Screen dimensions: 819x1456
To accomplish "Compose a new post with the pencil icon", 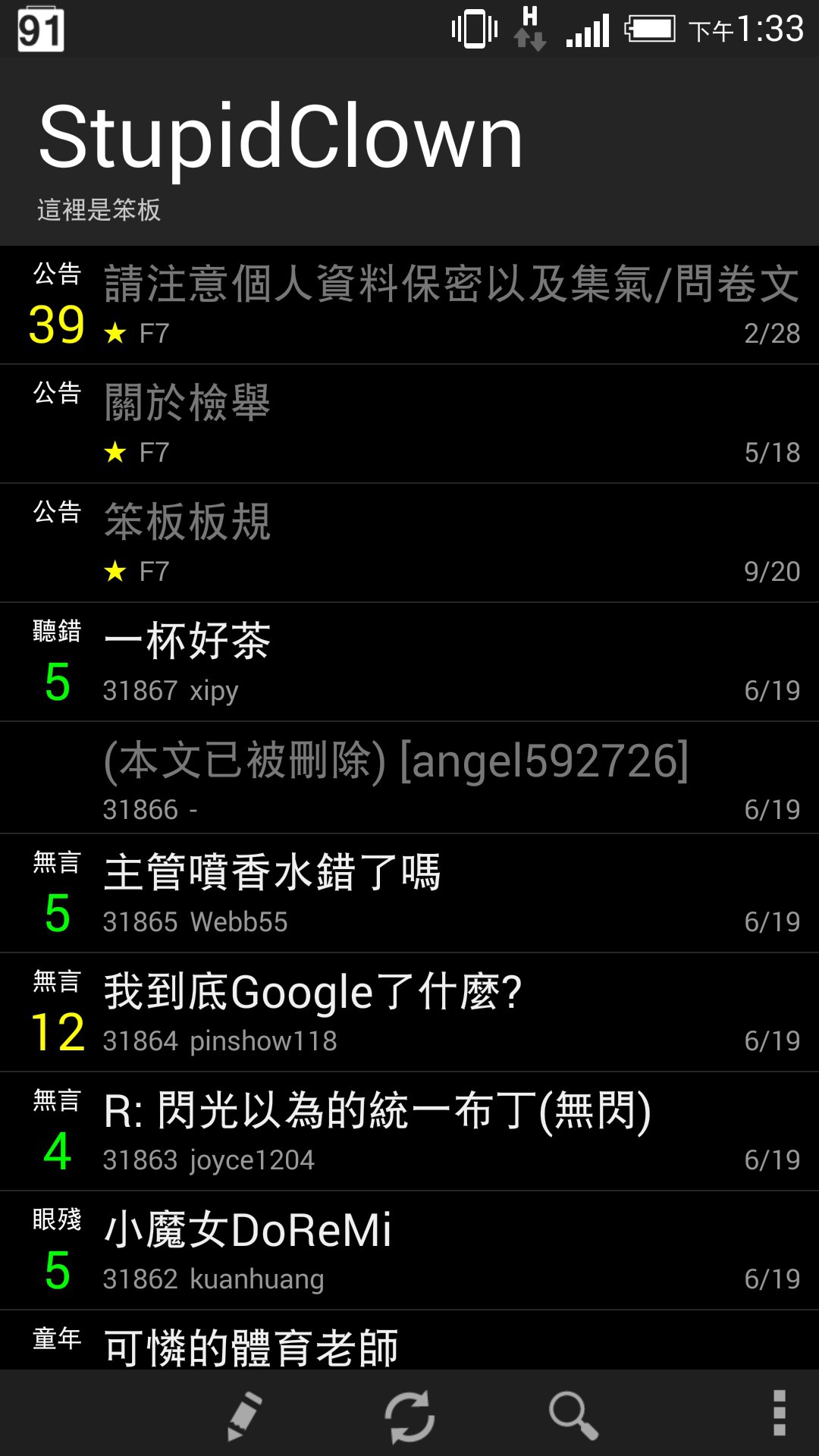I will coord(245,1415).
